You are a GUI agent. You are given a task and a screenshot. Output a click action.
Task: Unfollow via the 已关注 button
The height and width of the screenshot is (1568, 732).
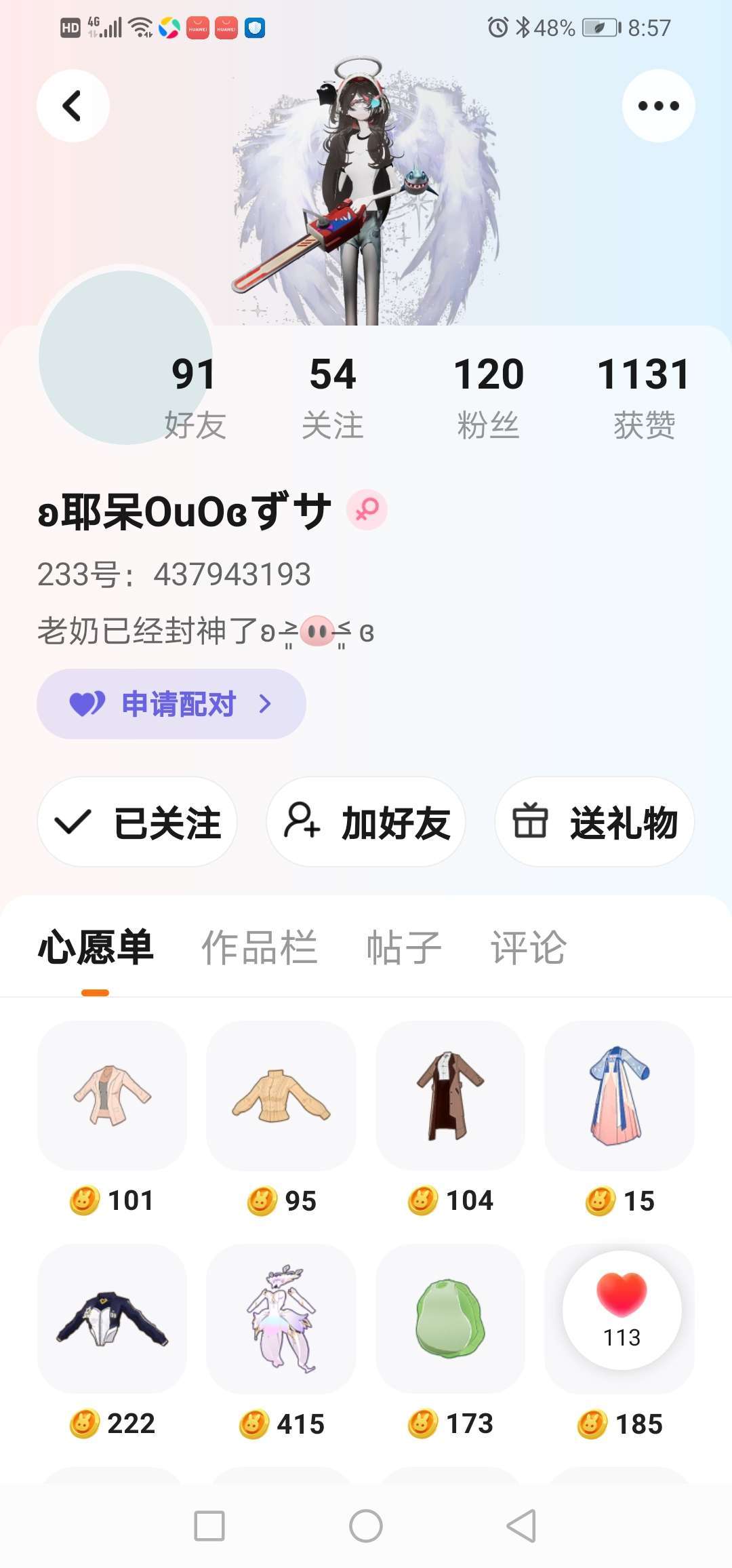point(138,822)
